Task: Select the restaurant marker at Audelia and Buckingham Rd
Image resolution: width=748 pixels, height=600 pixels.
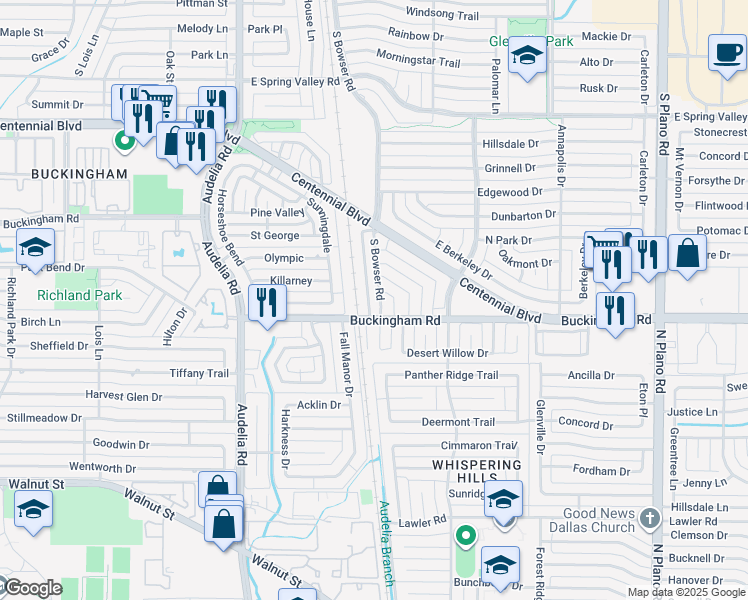Action: click(x=267, y=306)
